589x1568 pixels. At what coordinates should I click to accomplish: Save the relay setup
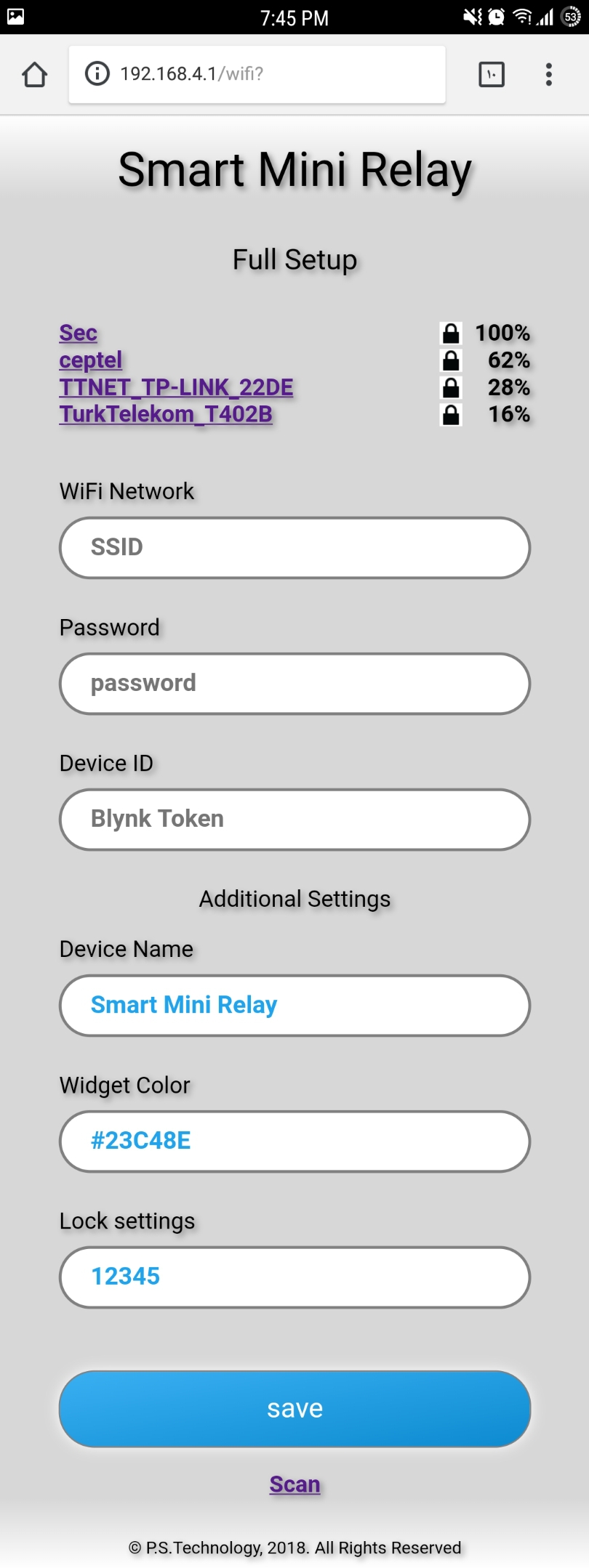click(294, 1409)
